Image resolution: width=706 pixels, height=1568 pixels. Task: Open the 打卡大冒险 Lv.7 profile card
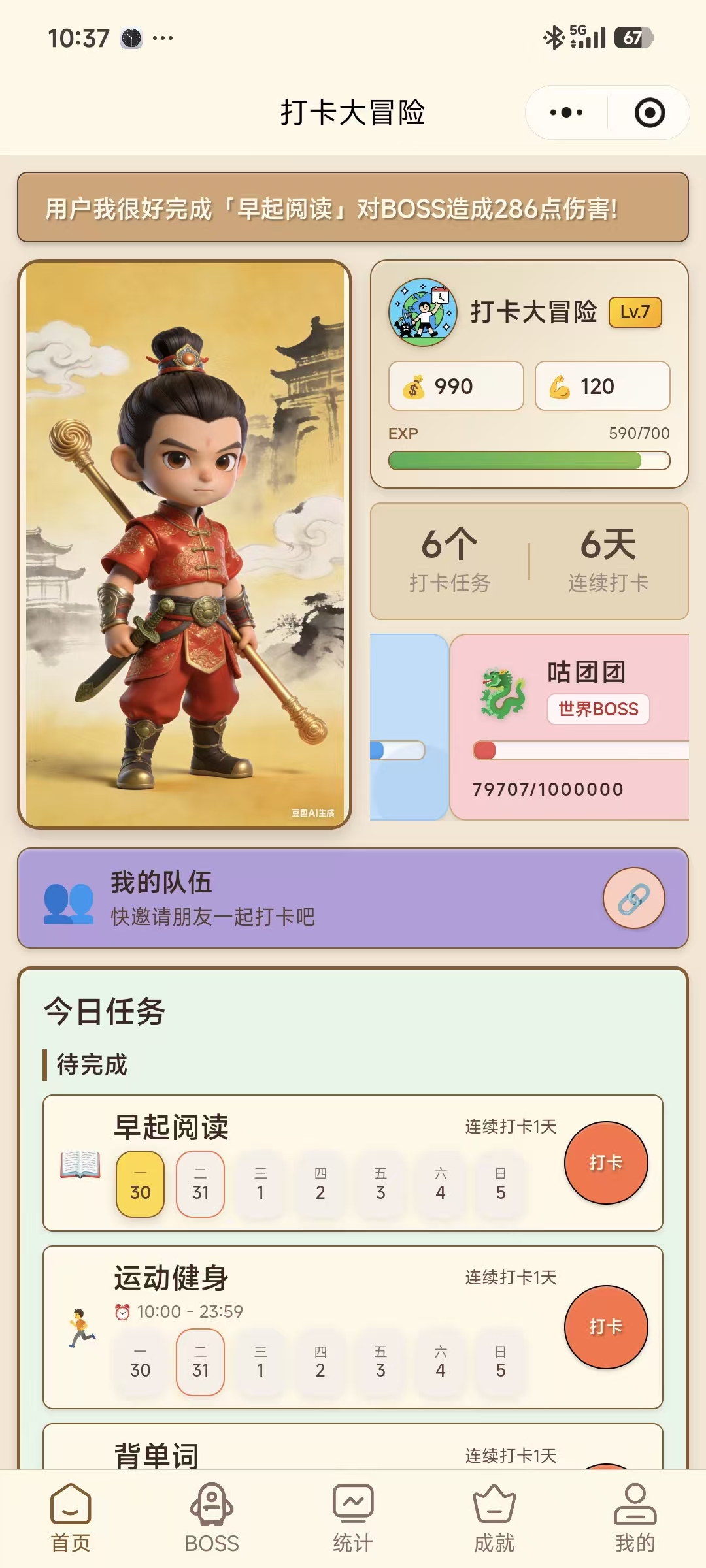(529, 374)
